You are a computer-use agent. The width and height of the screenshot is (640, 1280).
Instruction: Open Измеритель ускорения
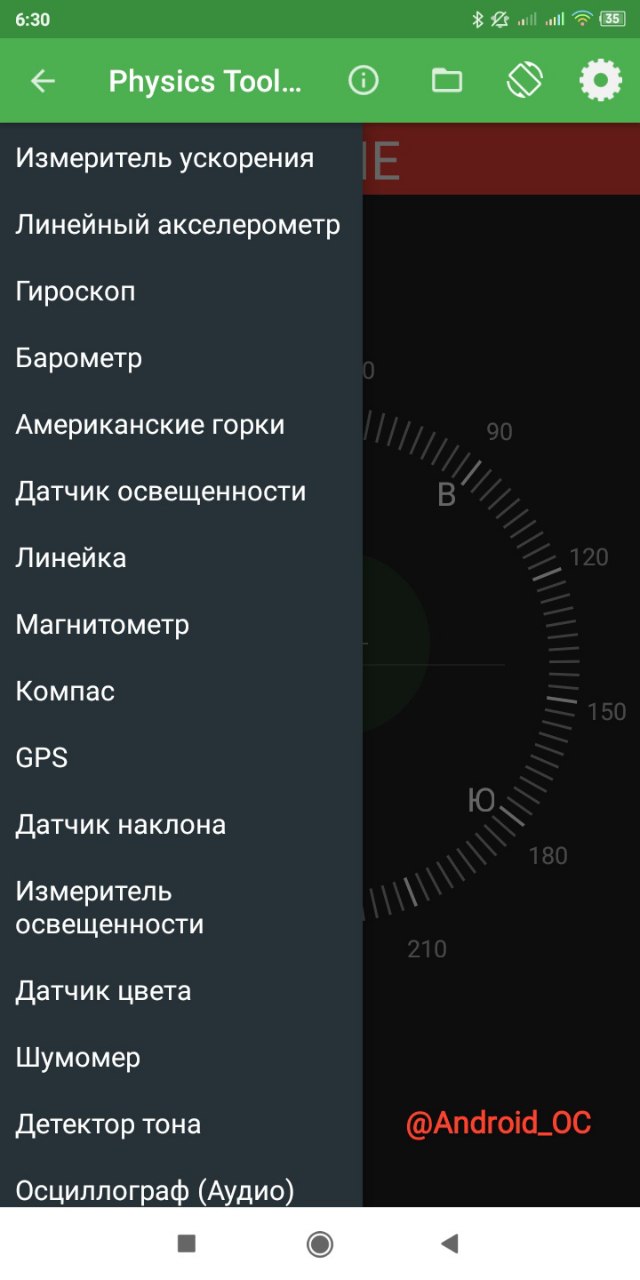tap(165, 158)
